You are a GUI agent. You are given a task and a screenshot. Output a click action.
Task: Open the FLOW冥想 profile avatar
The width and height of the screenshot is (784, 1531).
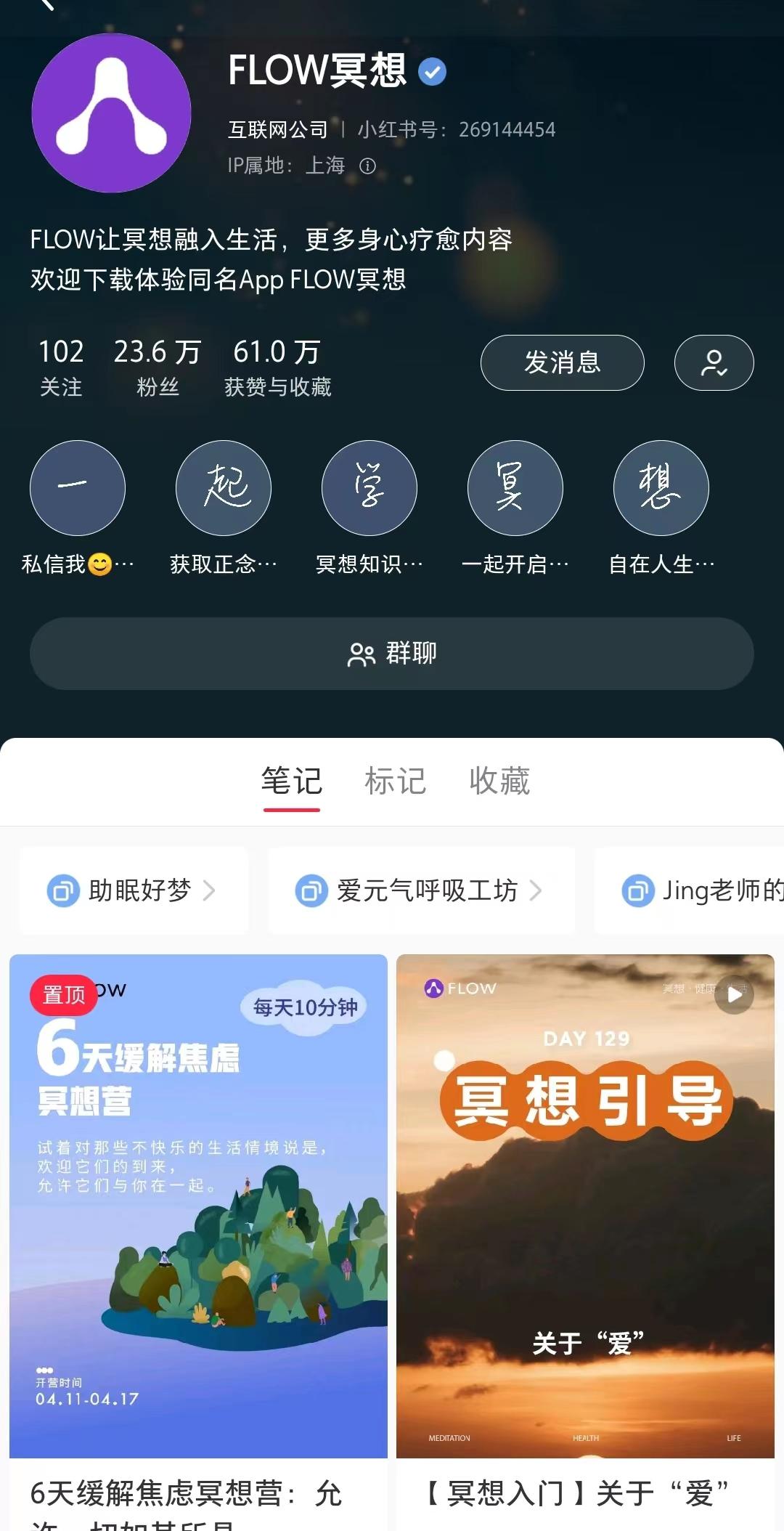pyautogui.click(x=110, y=113)
